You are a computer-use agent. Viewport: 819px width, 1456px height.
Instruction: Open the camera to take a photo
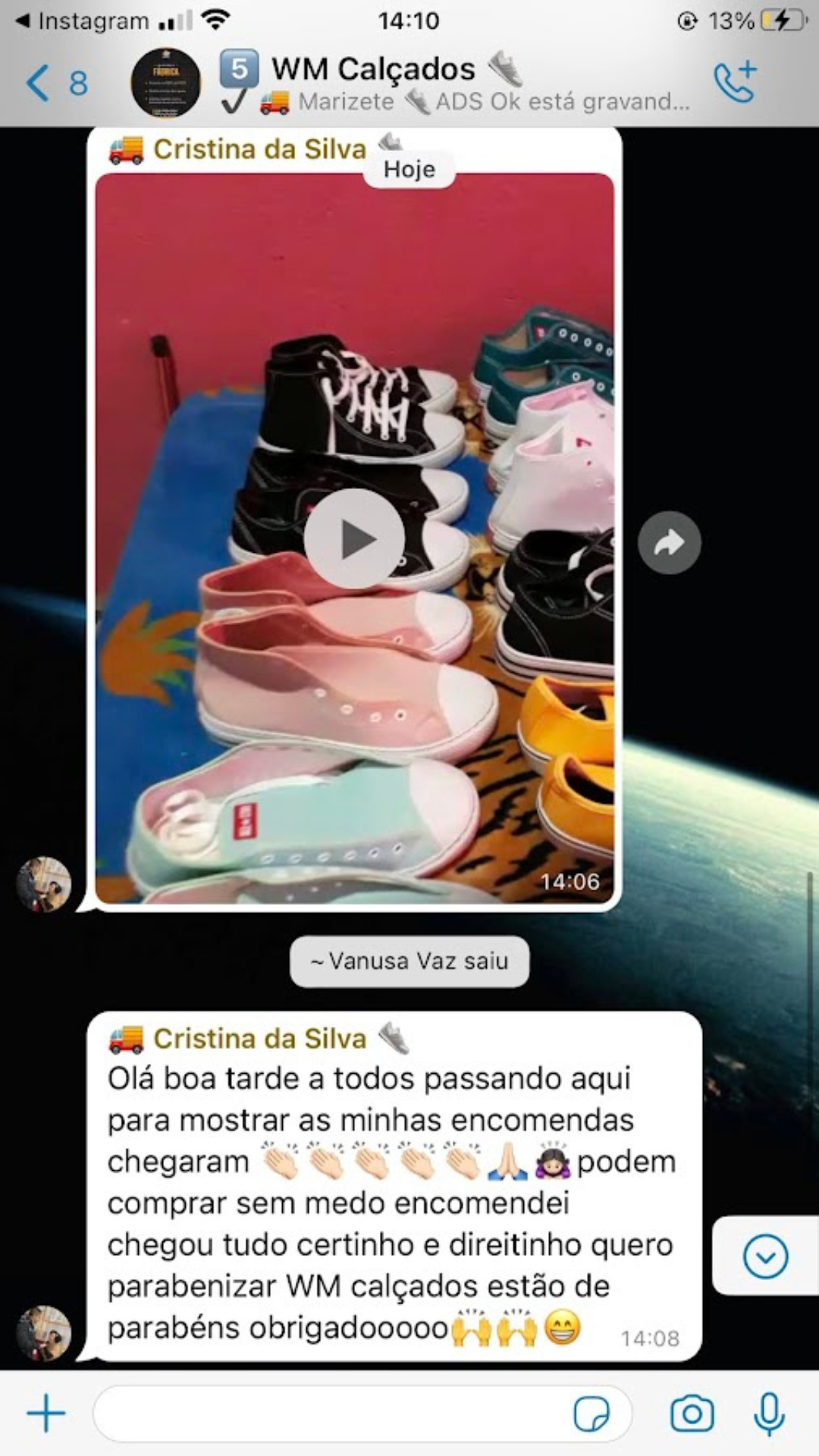pos(692,1414)
